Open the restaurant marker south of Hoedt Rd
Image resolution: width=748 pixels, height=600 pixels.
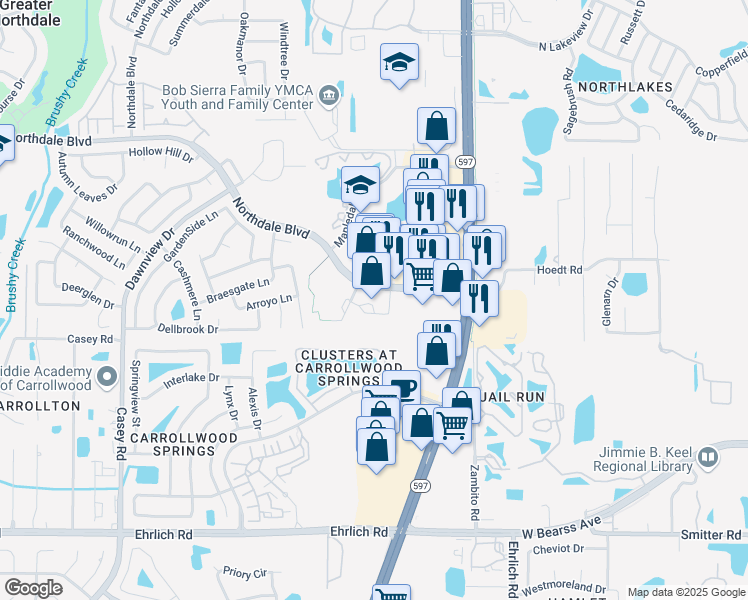click(x=480, y=299)
